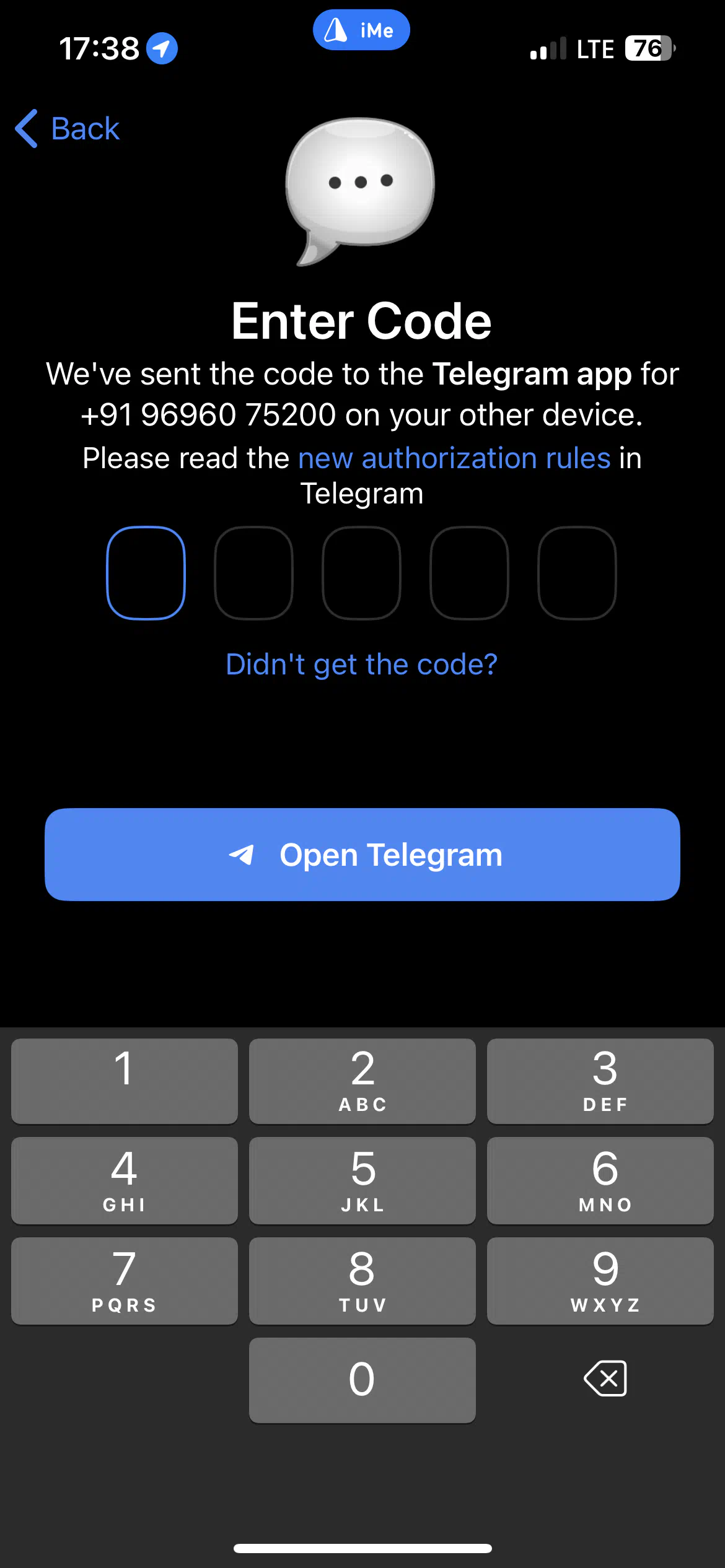Enter digit 9 on the keypad
Screen dimensions: 725x1568
[600, 1281]
